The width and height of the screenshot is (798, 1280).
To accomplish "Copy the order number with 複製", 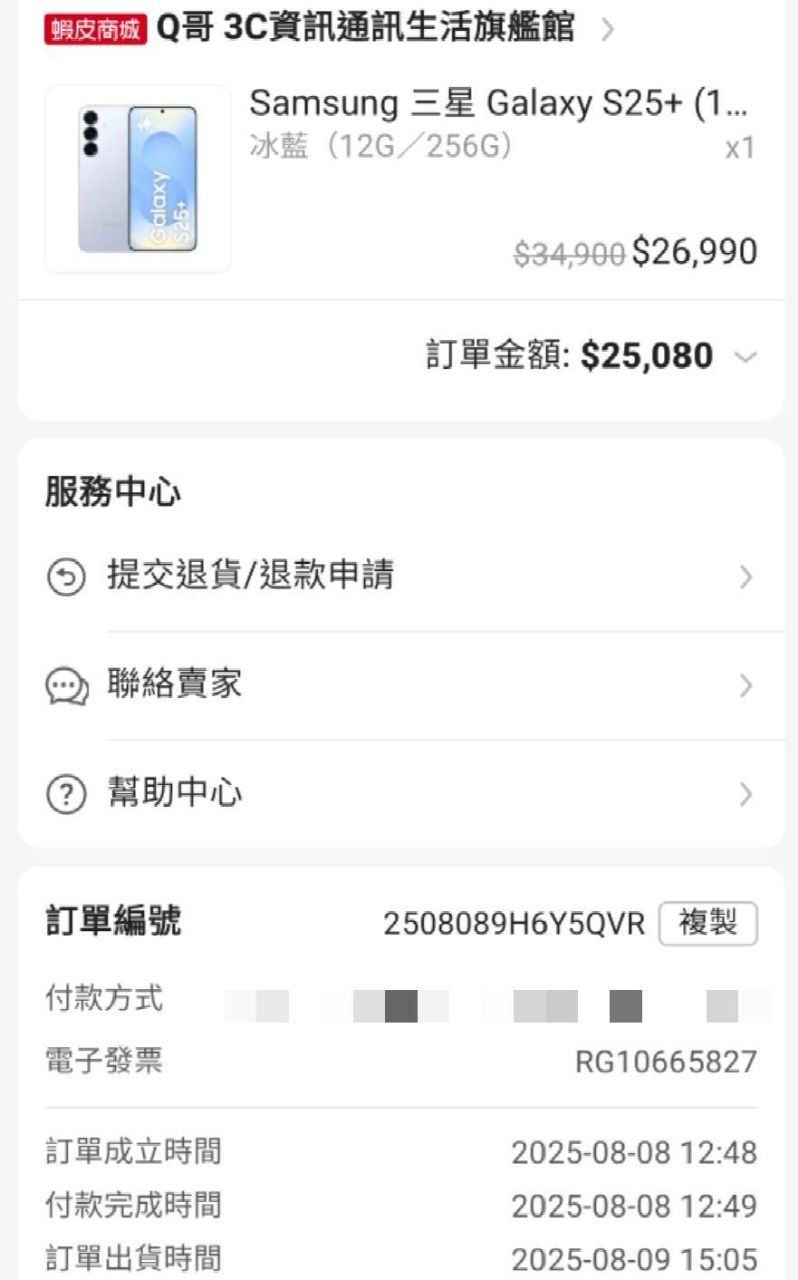I will (x=708, y=924).
